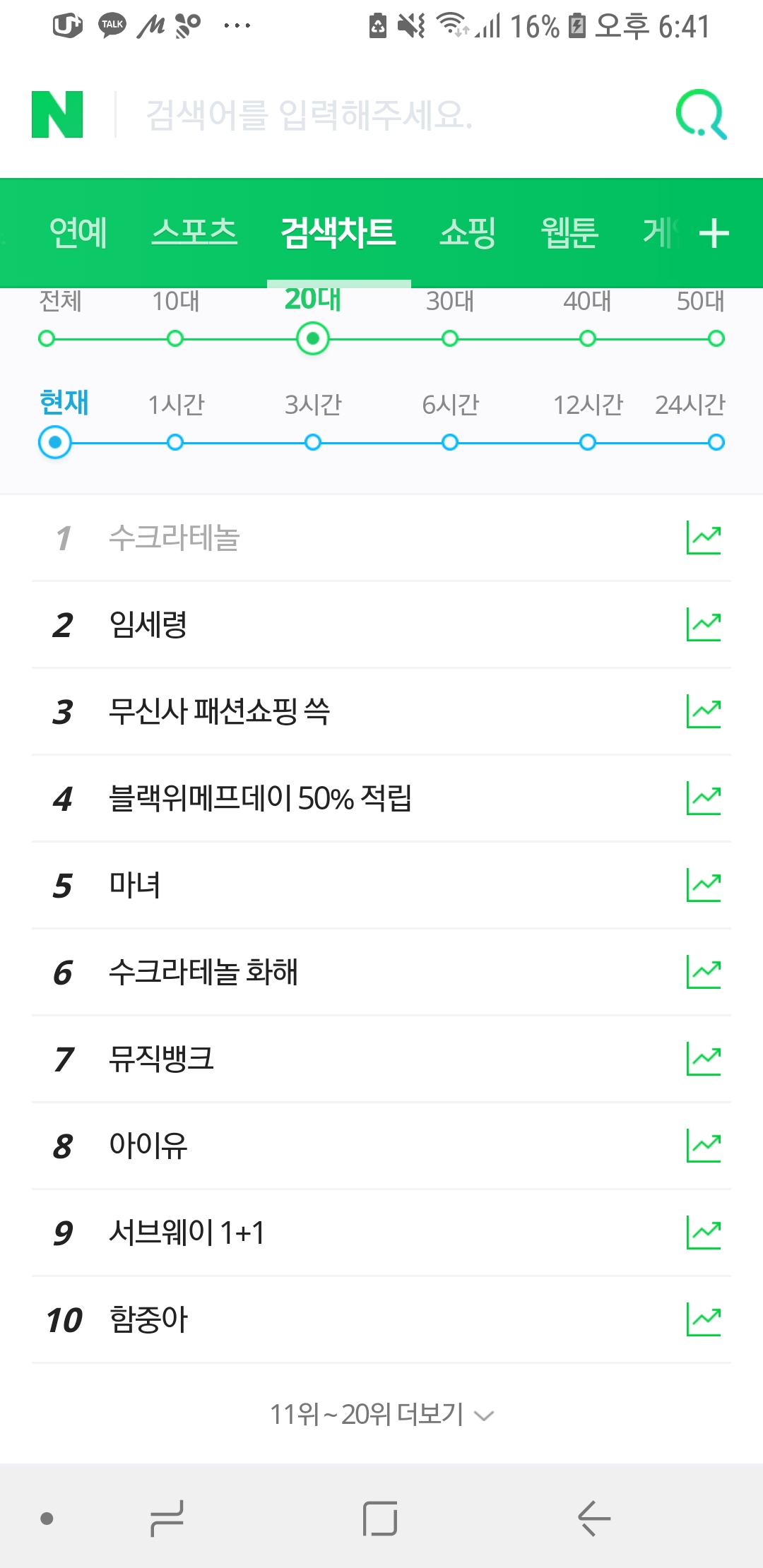
Task: Tap the system back button
Action: point(594,1518)
